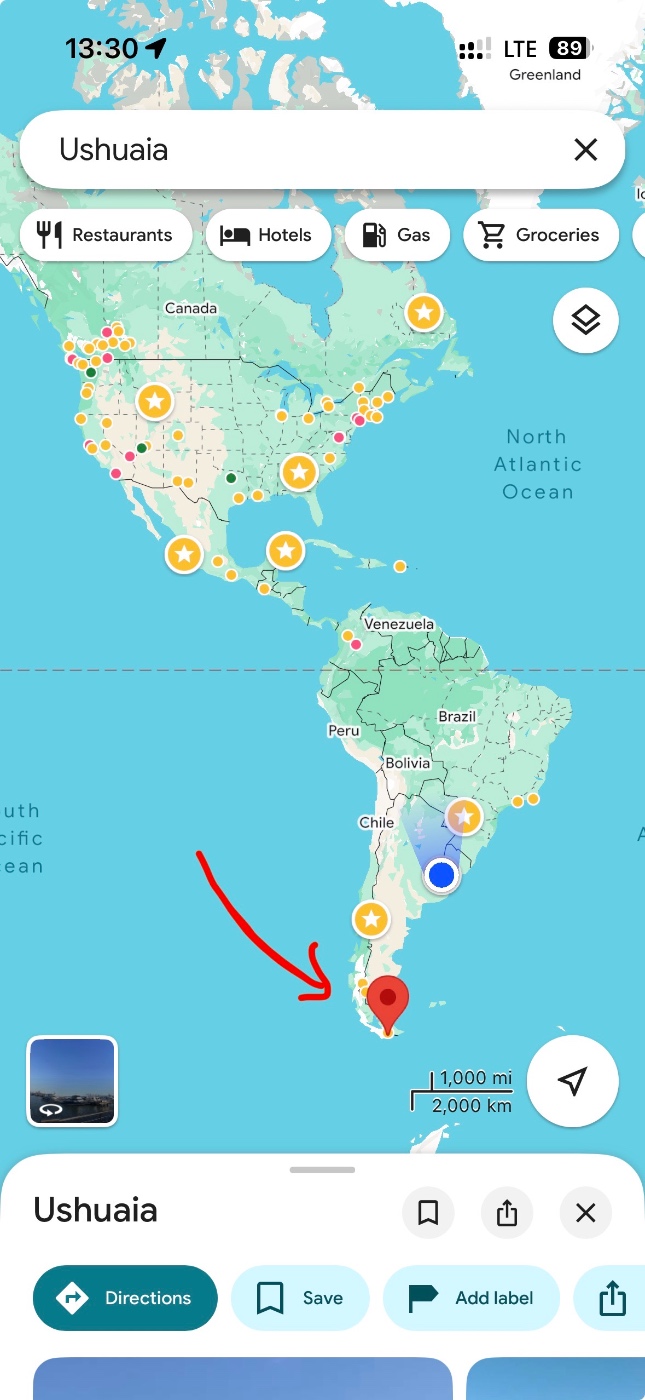The height and width of the screenshot is (1400, 645).
Task: Get Directions to Ushuaia
Action: pyautogui.click(x=125, y=1298)
